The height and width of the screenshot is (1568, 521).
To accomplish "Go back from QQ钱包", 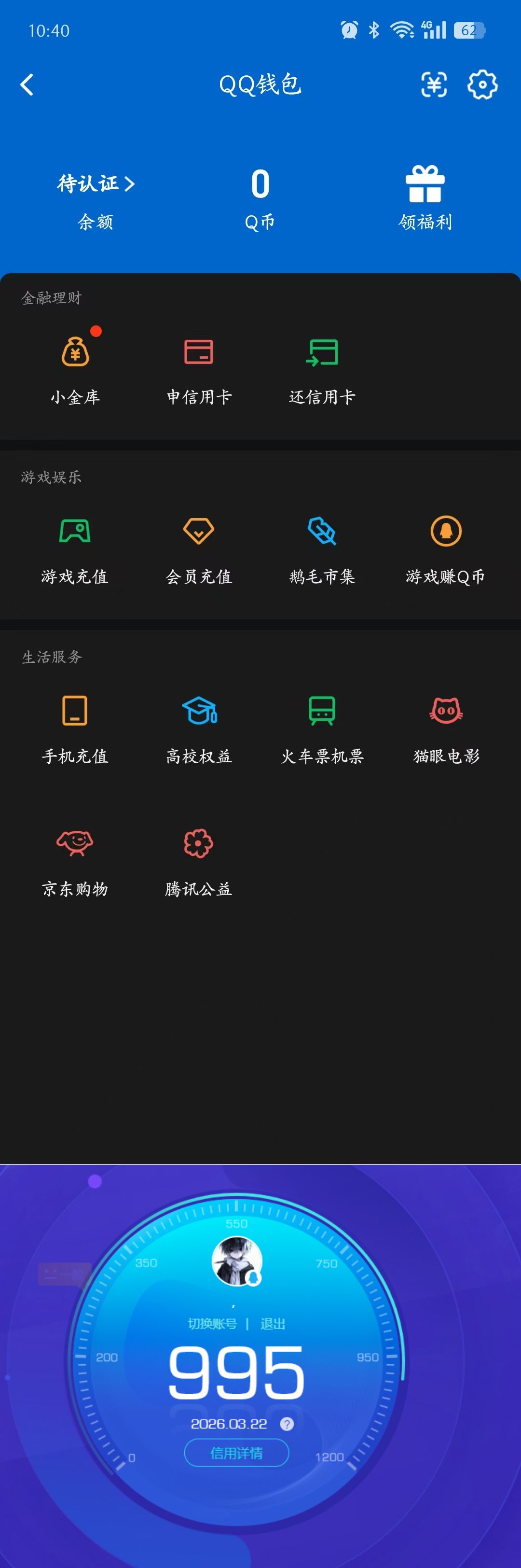I will coord(27,84).
